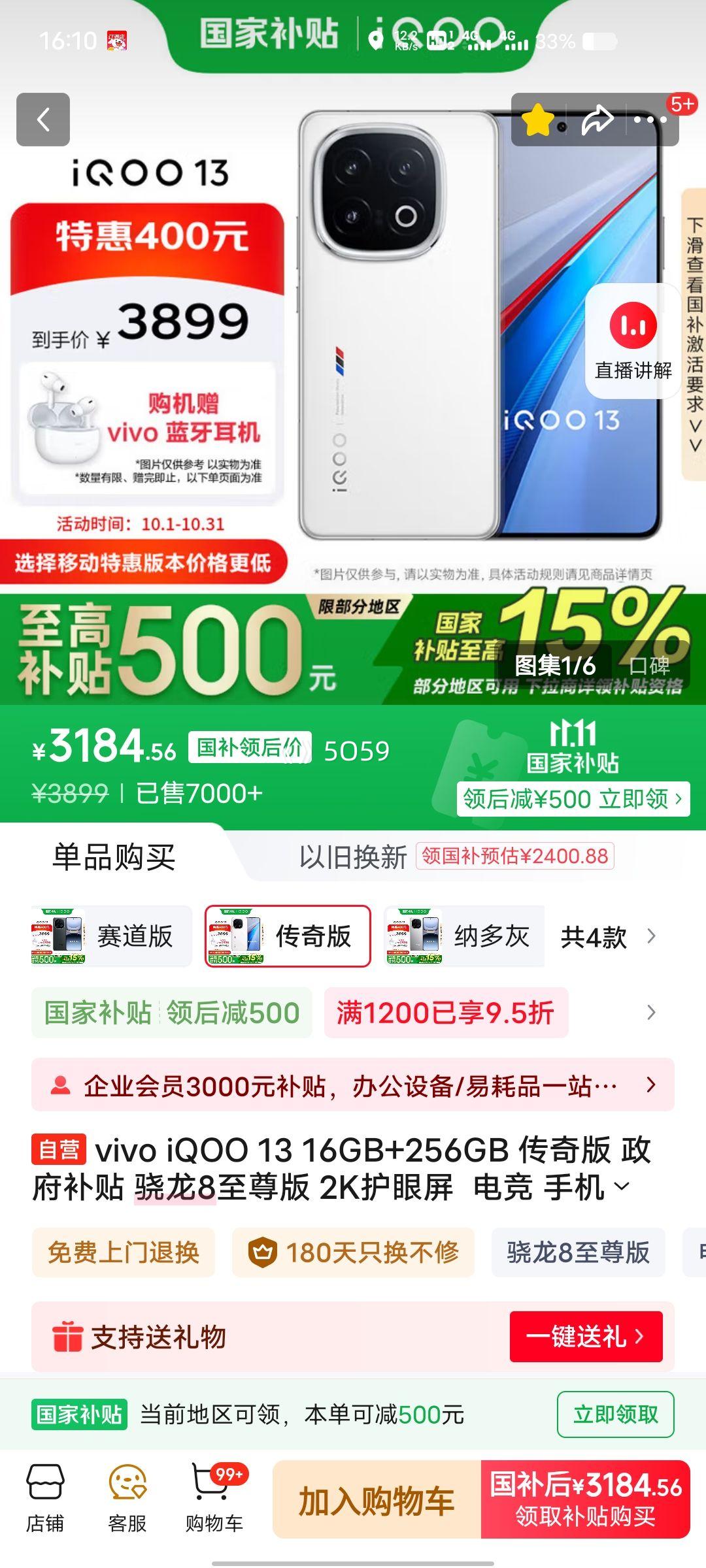The image size is (706, 1568).
Task: Expand the full product title
Action: 622,1186
